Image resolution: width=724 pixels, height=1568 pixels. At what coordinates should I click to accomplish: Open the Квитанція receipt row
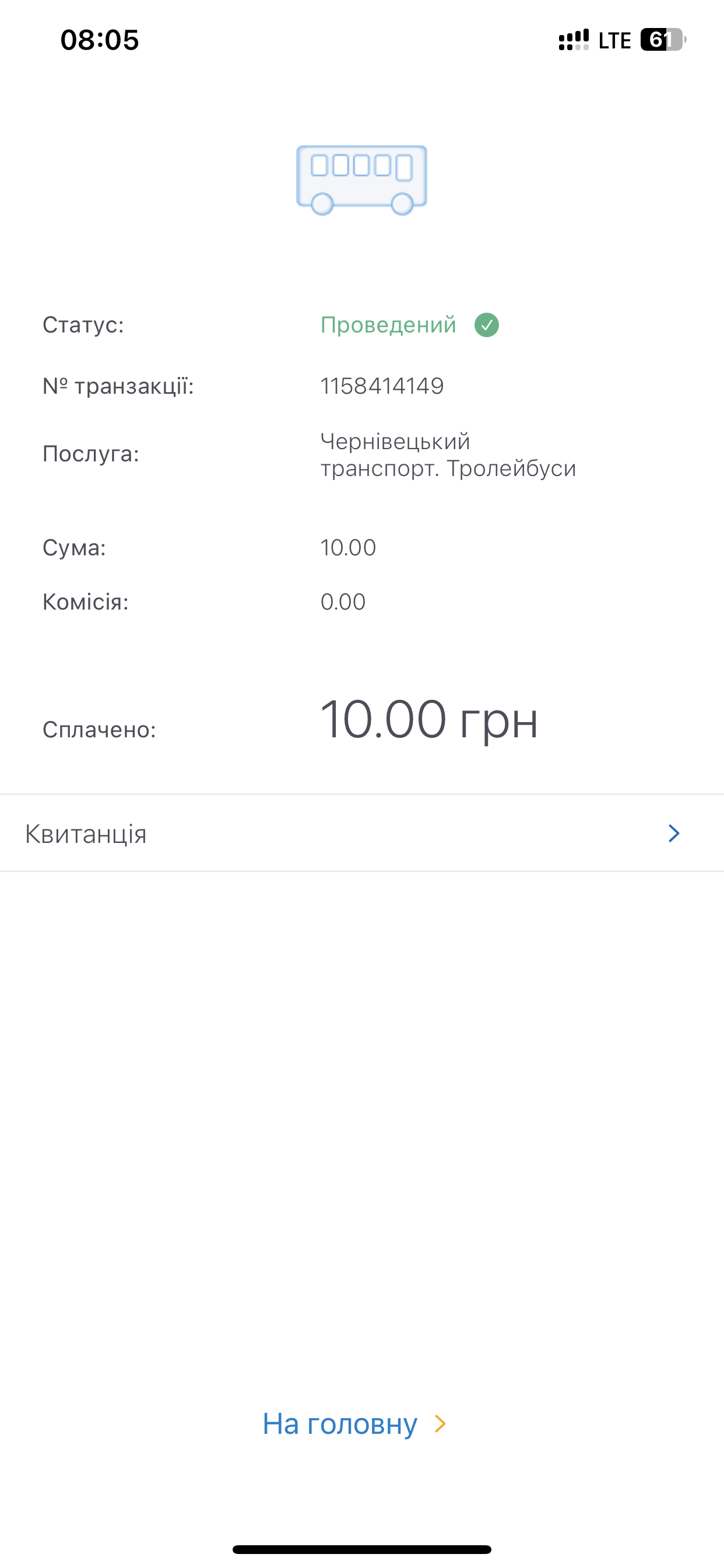pyautogui.click(x=361, y=834)
